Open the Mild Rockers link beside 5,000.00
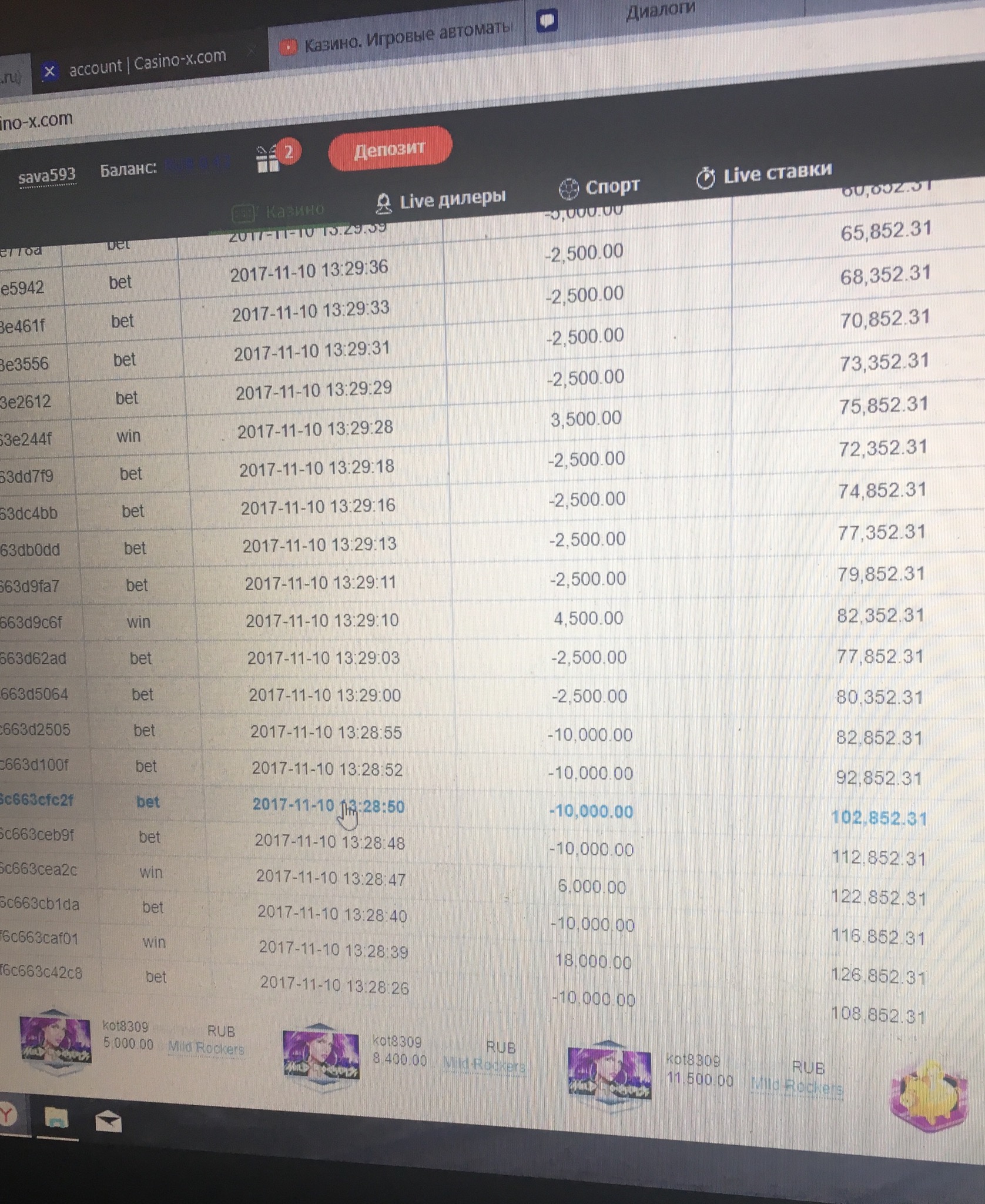This screenshot has height=1204, width=985. 206,1048
